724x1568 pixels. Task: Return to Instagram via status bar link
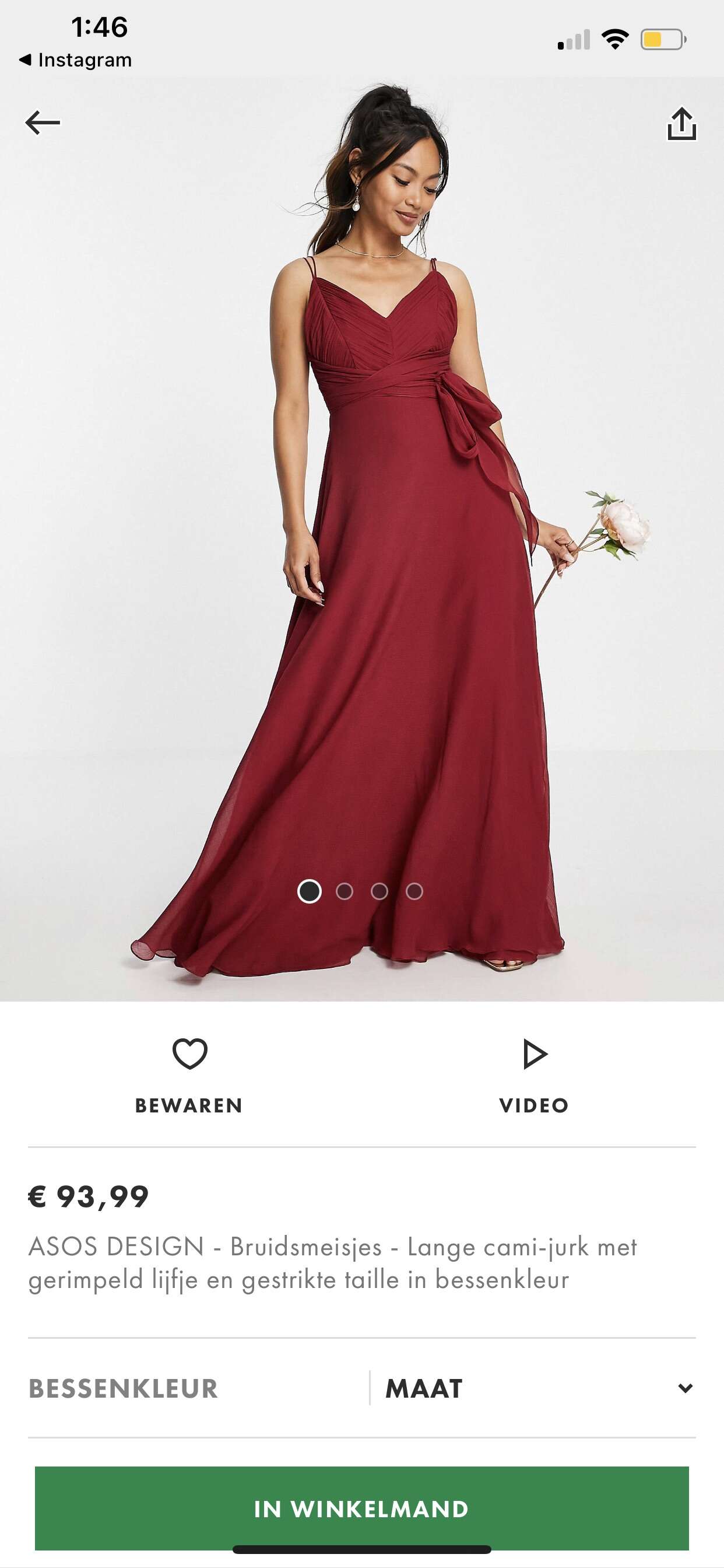tap(75, 60)
